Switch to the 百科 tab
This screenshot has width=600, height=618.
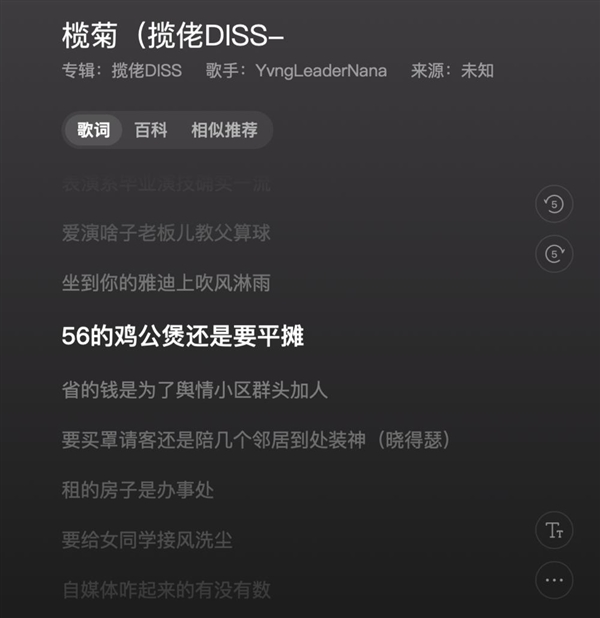pos(151,130)
